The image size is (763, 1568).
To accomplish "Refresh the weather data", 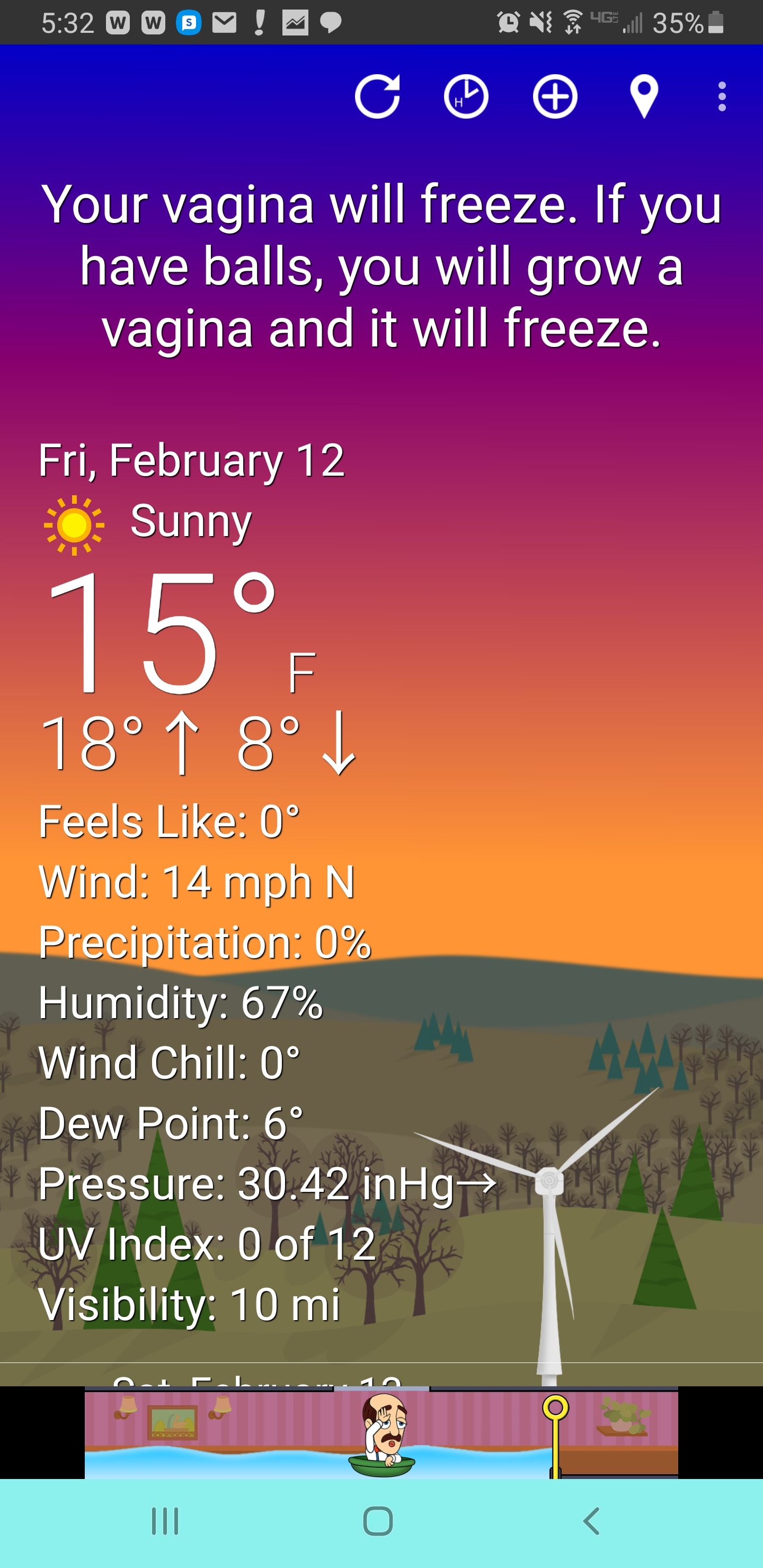I will (378, 96).
